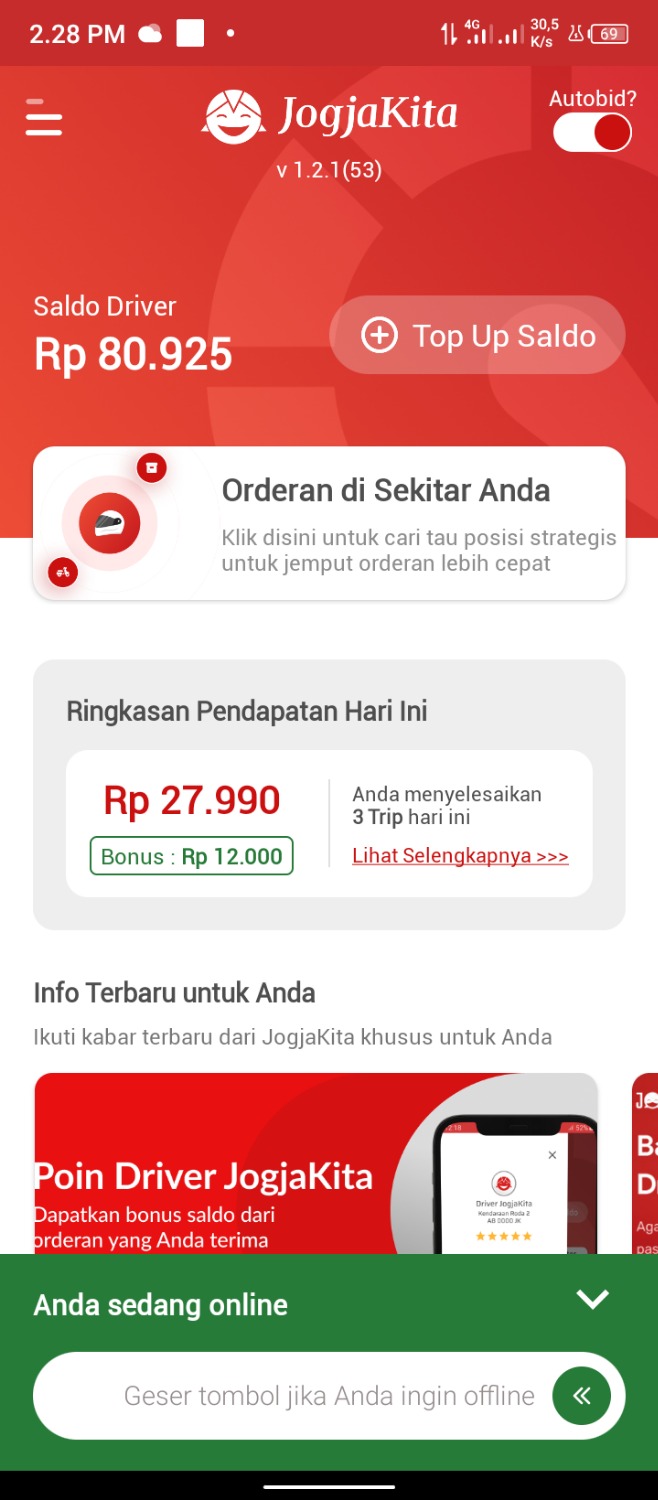The image size is (658, 1500).
Task: Collapse the online status panel chevron
Action: (592, 1300)
